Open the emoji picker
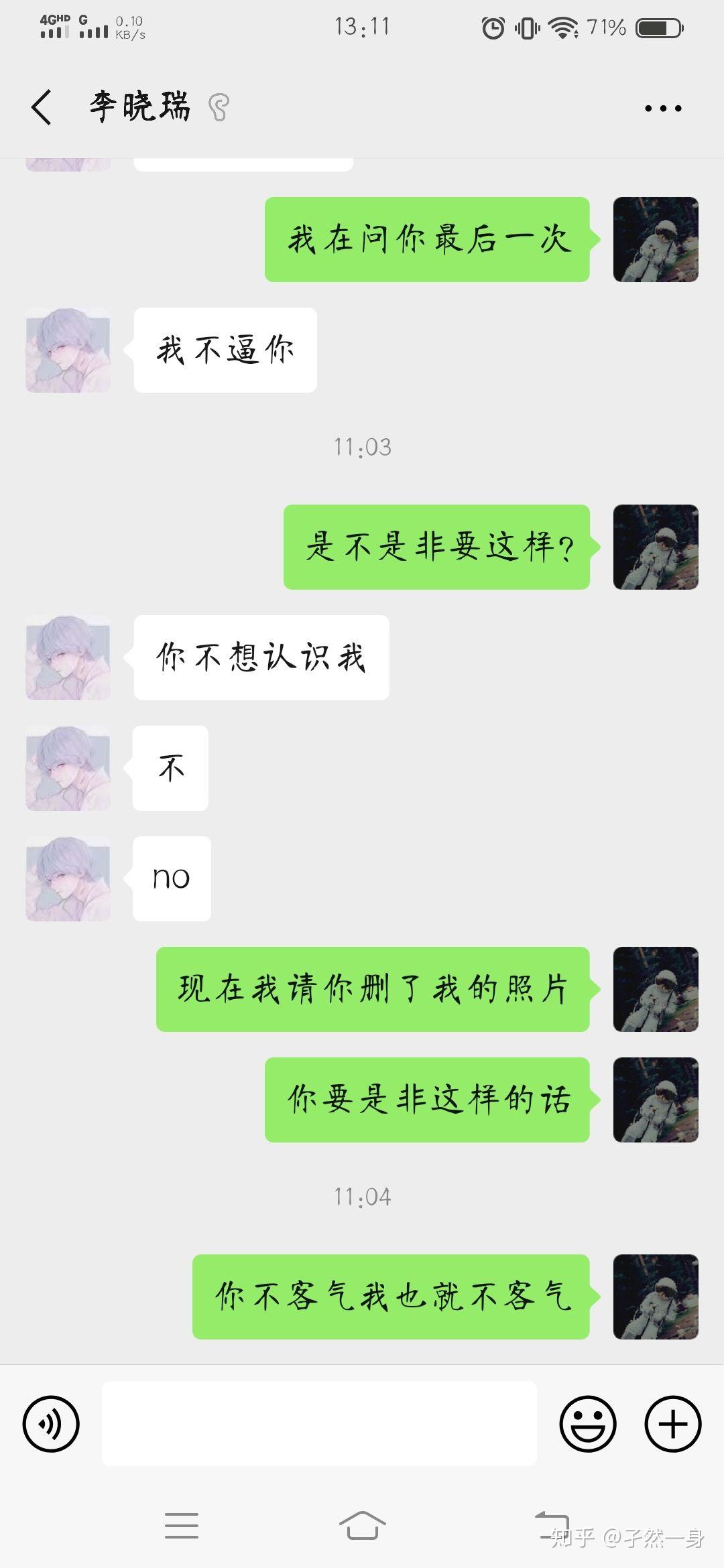Screen dimensions: 724x1568 pos(587,1424)
